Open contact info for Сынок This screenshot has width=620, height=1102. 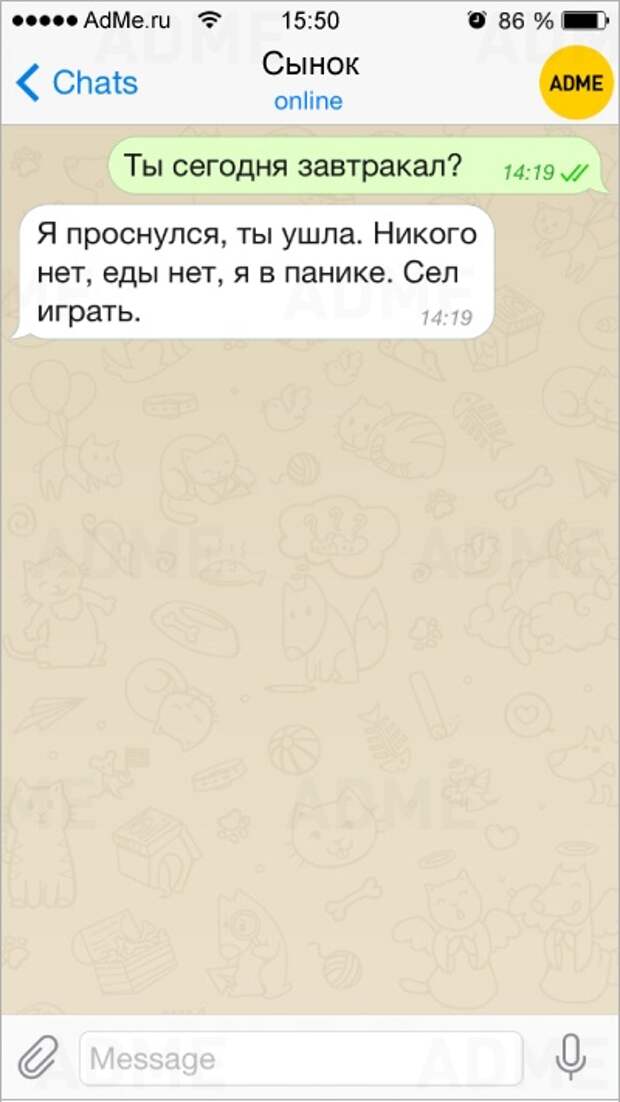coord(310,80)
